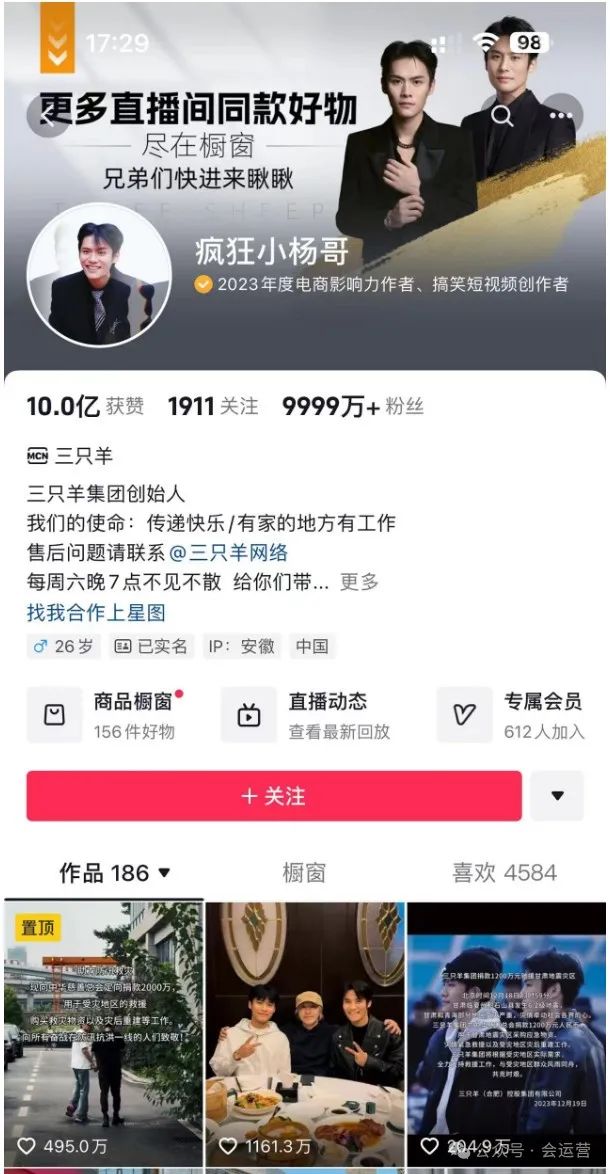Open the @三只羊网络 mention link

pyautogui.click(x=228, y=552)
